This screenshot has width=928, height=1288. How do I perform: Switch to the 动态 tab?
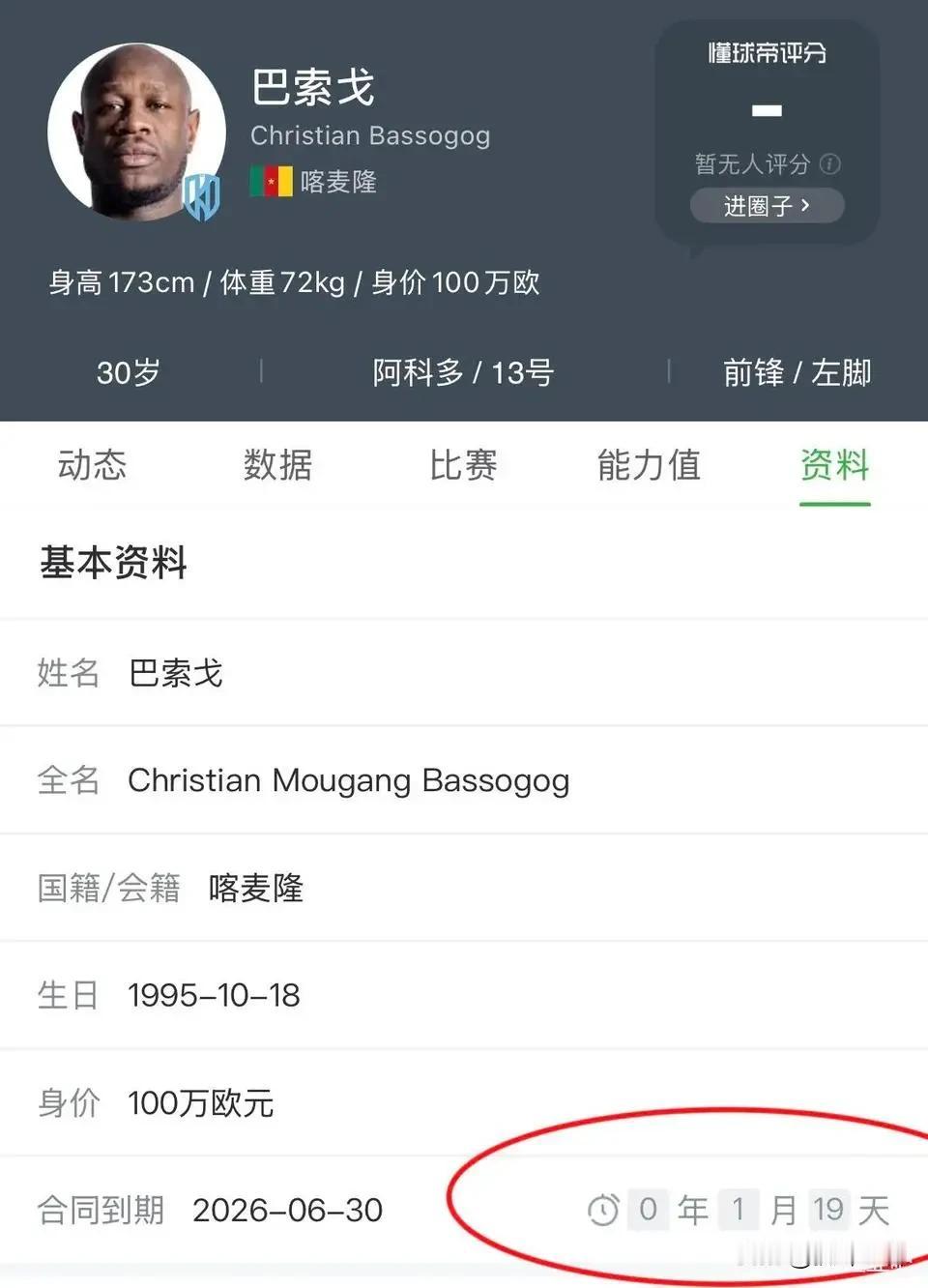tap(93, 465)
